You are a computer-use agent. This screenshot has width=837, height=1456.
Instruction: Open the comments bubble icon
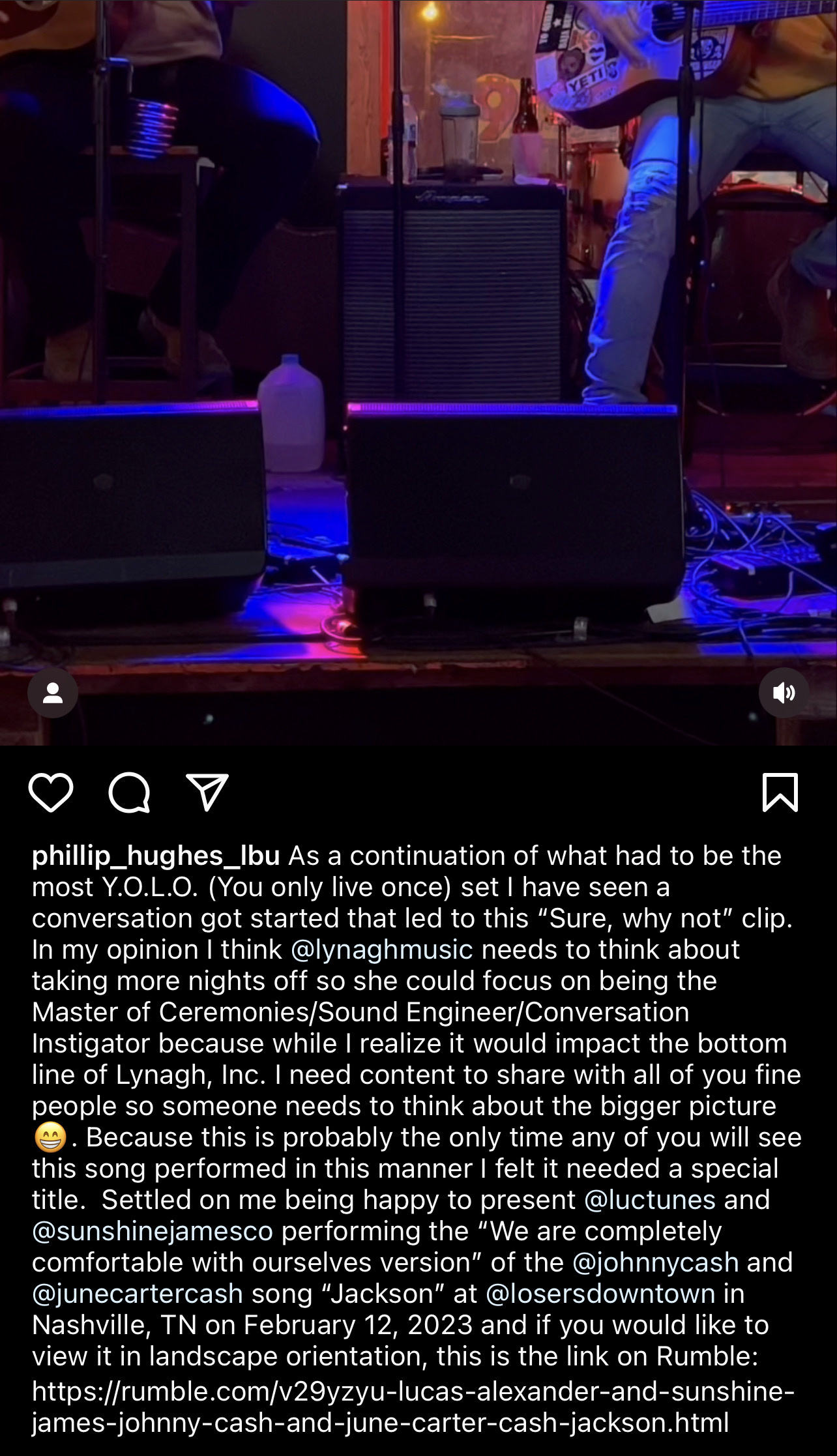click(x=129, y=793)
